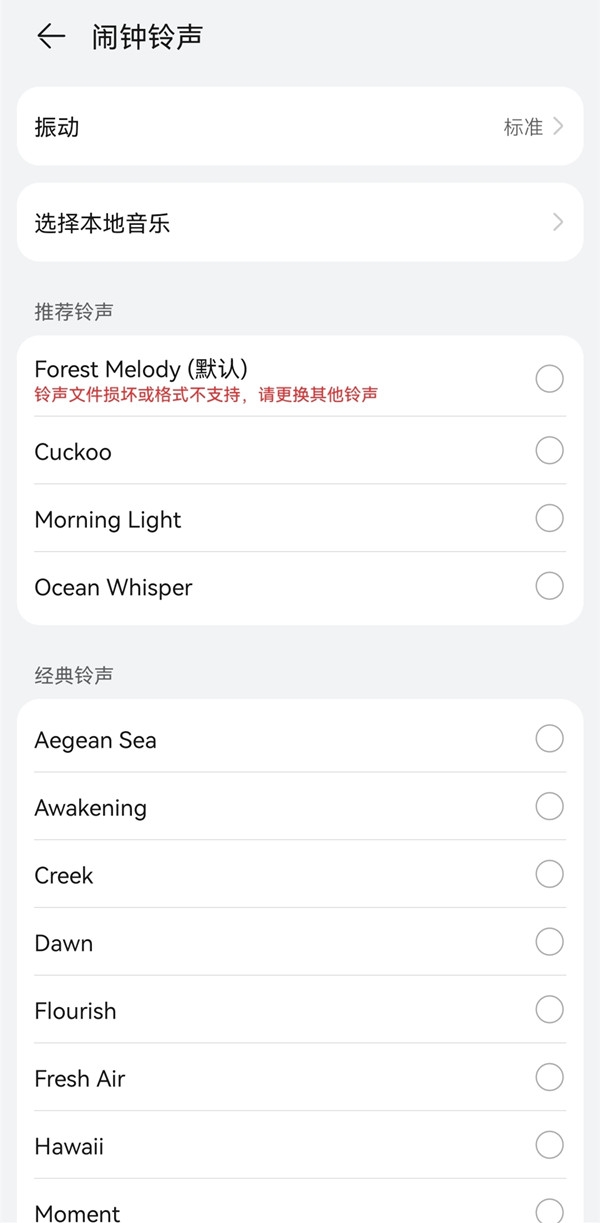Pick the Moment ringtone
The image size is (600, 1223).
coord(549,1210)
